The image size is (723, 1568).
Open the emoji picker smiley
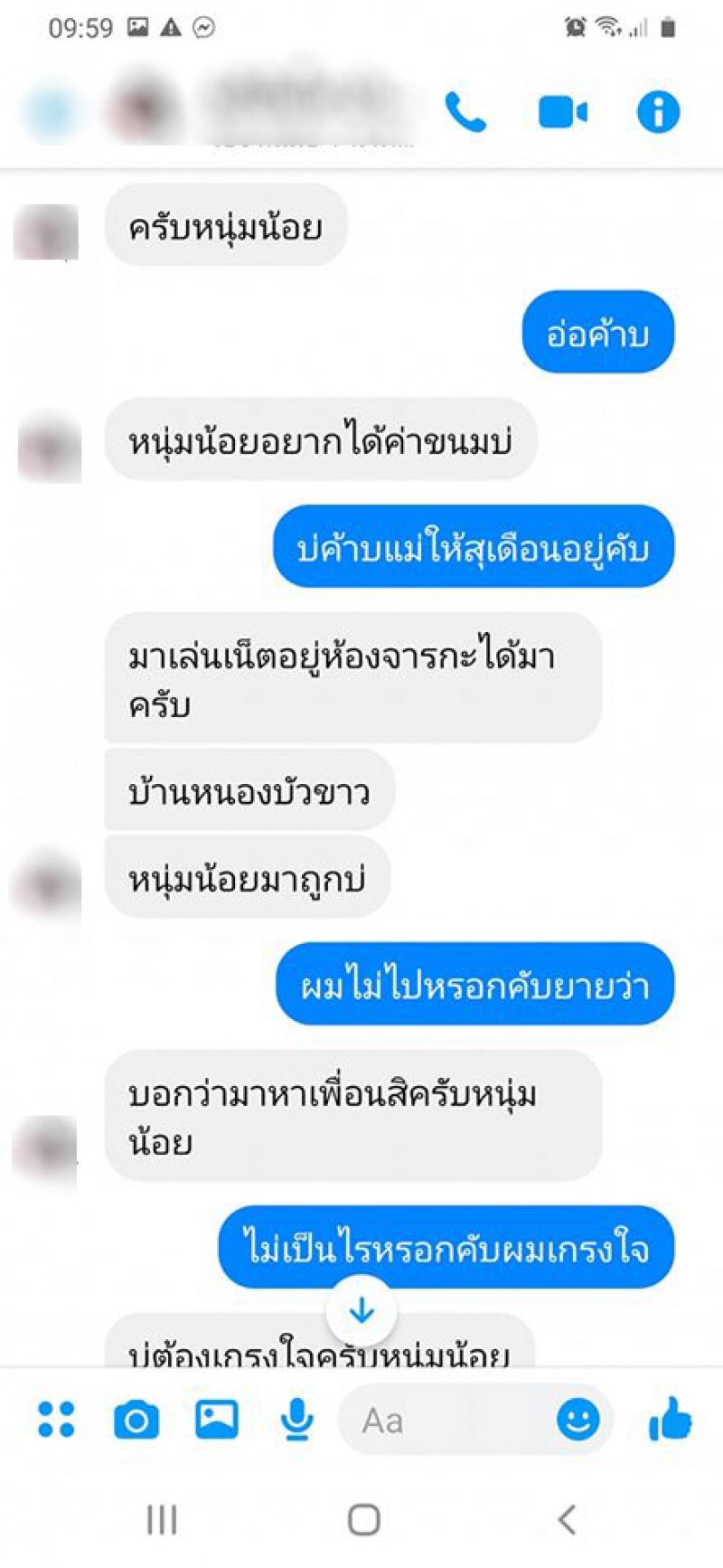tap(577, 1419)
